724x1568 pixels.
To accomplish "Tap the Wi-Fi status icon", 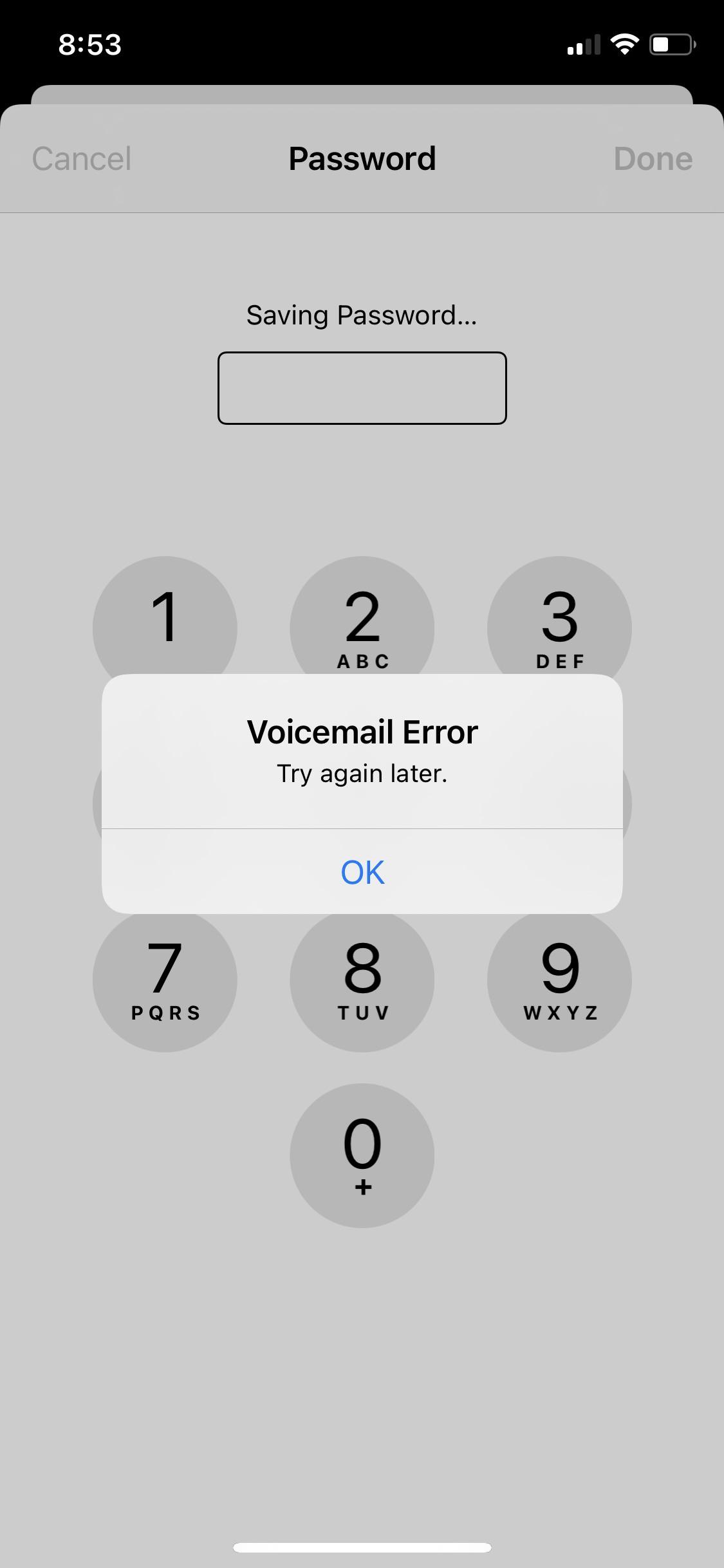I will point(625,44).
